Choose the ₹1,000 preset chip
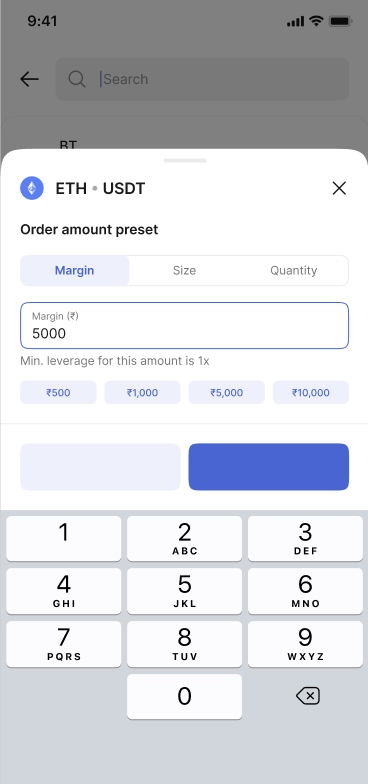368x784 pixels. tap(142, 392)
